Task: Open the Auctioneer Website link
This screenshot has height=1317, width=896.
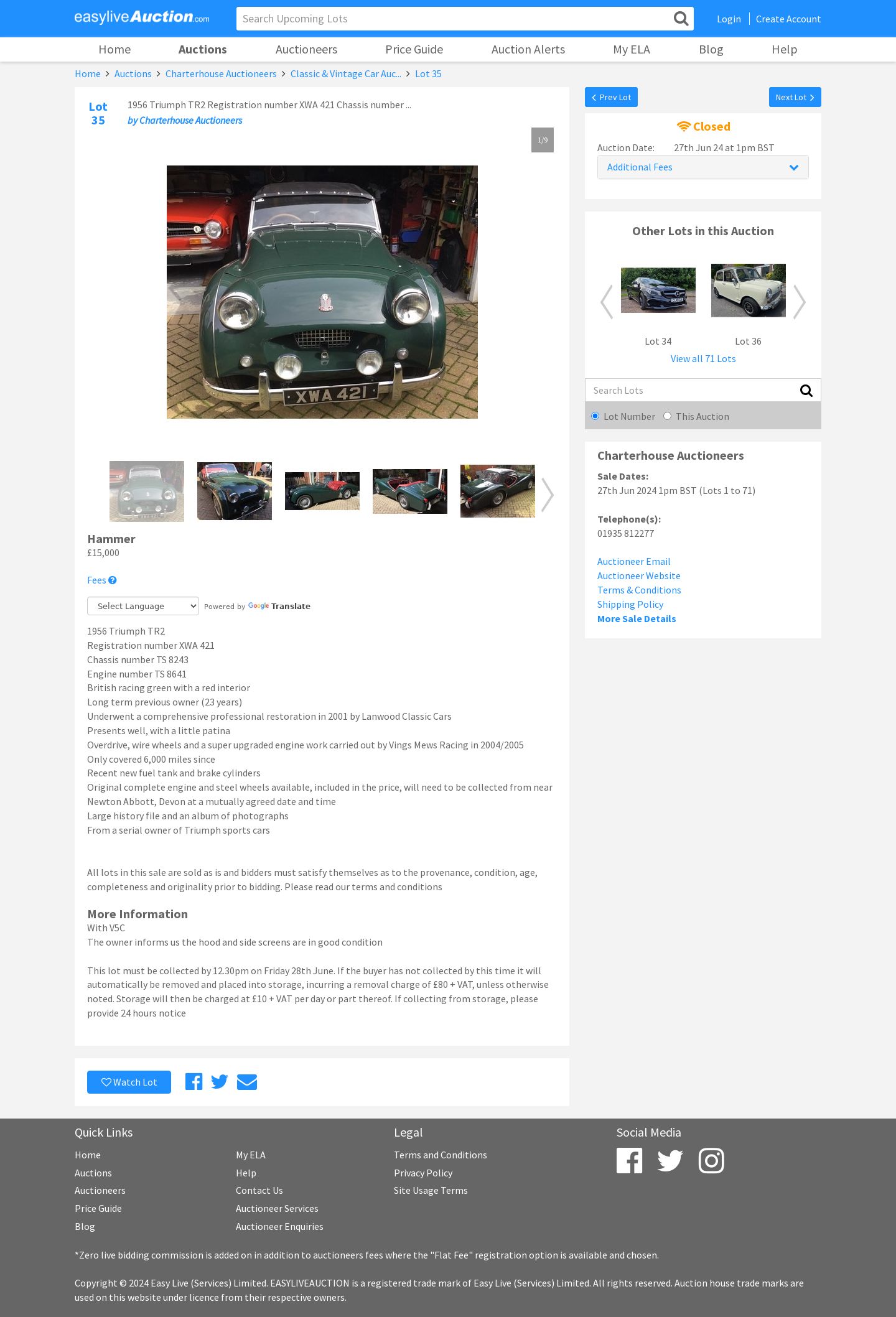Action: click(x=638, y=576)
